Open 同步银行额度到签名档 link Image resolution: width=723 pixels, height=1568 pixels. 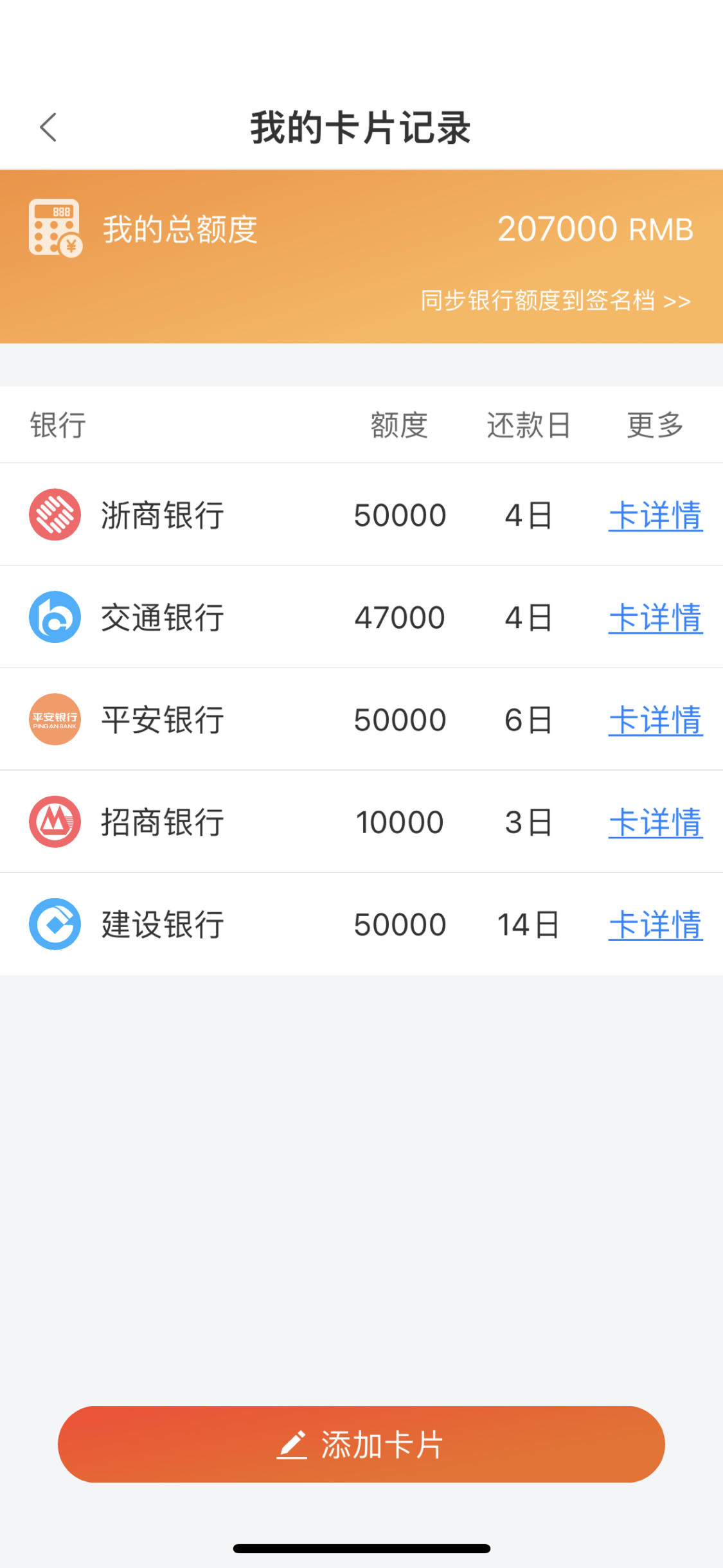556,300
